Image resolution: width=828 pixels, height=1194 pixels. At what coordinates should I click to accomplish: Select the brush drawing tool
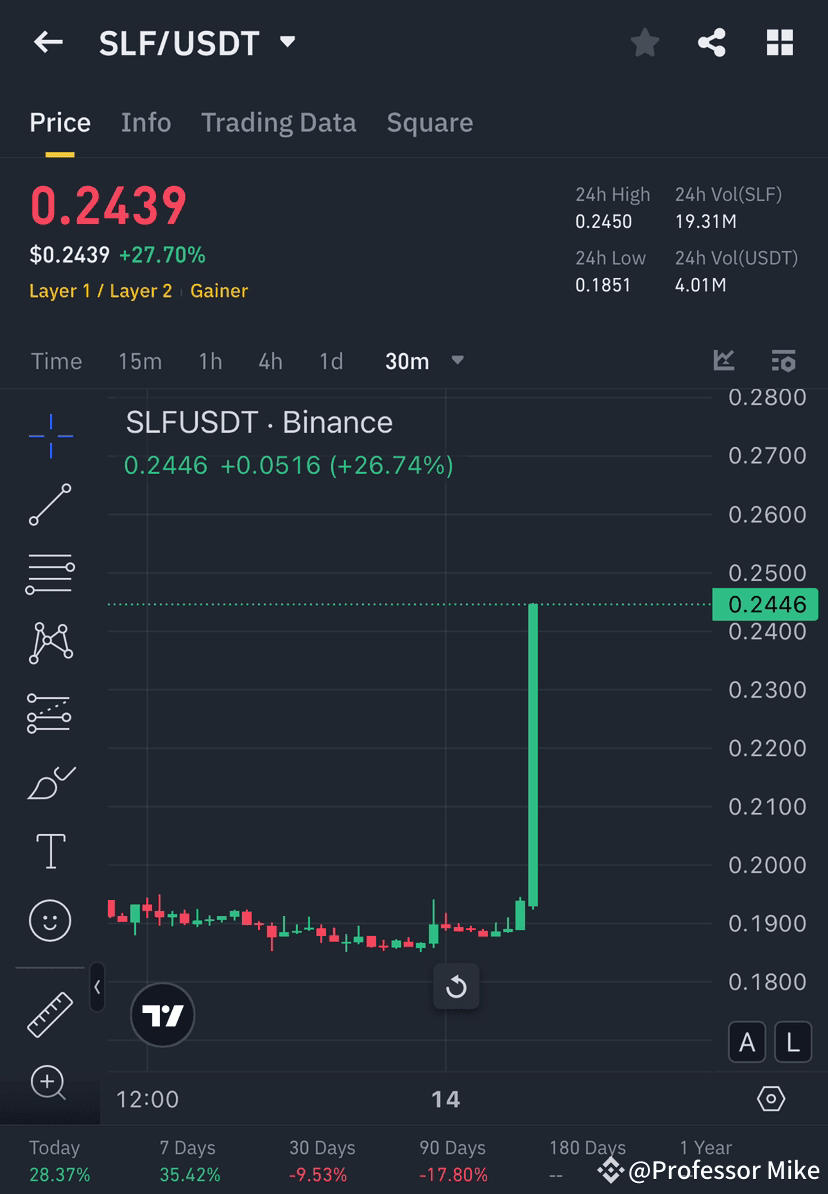point(50,782)
